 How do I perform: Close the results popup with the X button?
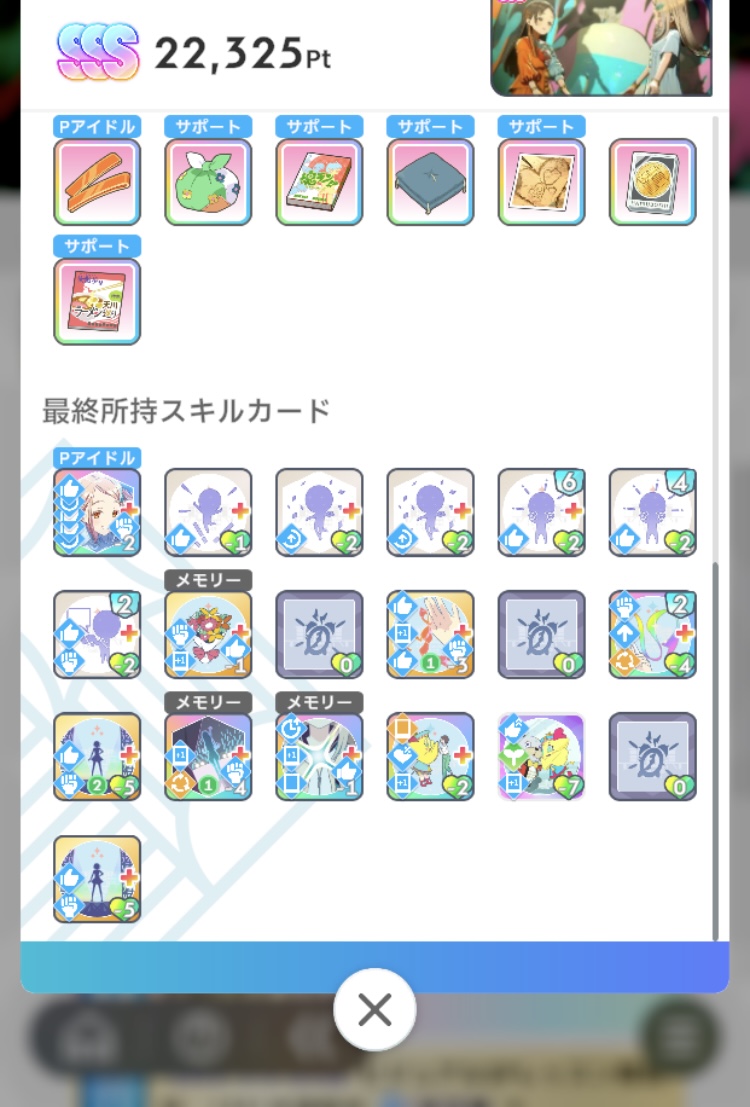click(375, 1010)
